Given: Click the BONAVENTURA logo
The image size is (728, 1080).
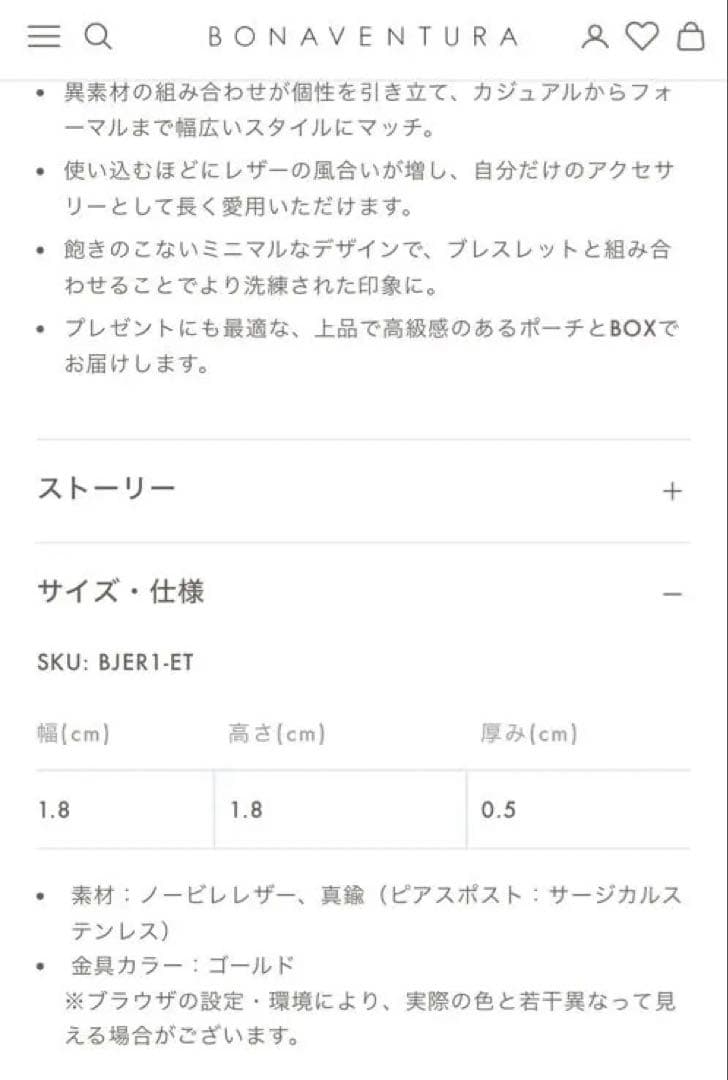Looking at the screenshot, I should point(364,37).
